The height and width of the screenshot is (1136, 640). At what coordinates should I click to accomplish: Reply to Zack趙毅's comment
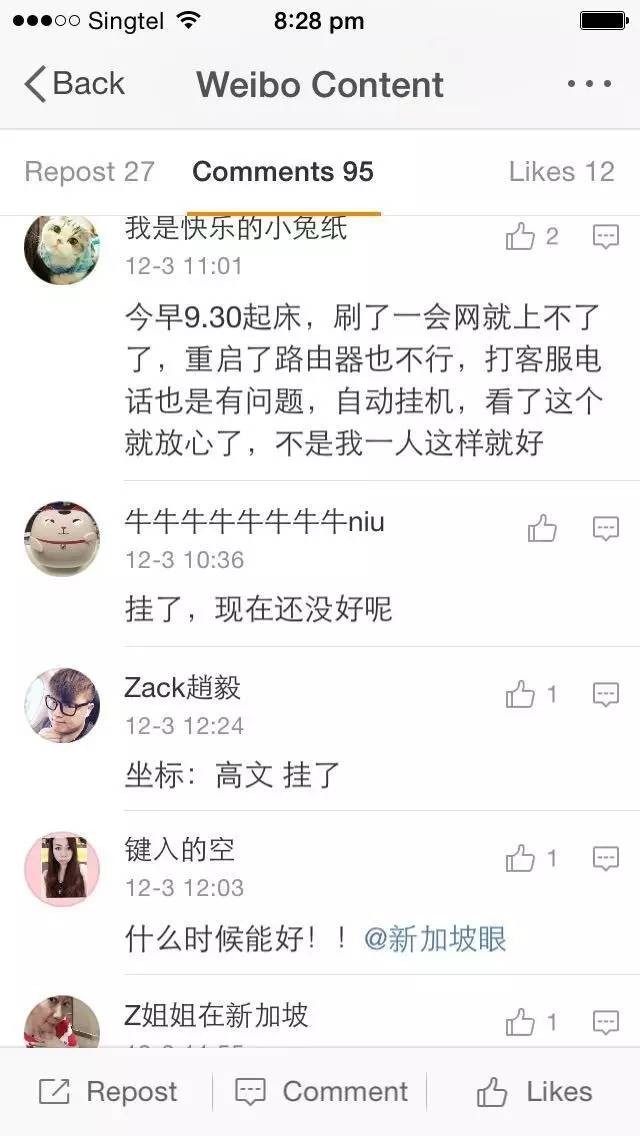(606, 694)
